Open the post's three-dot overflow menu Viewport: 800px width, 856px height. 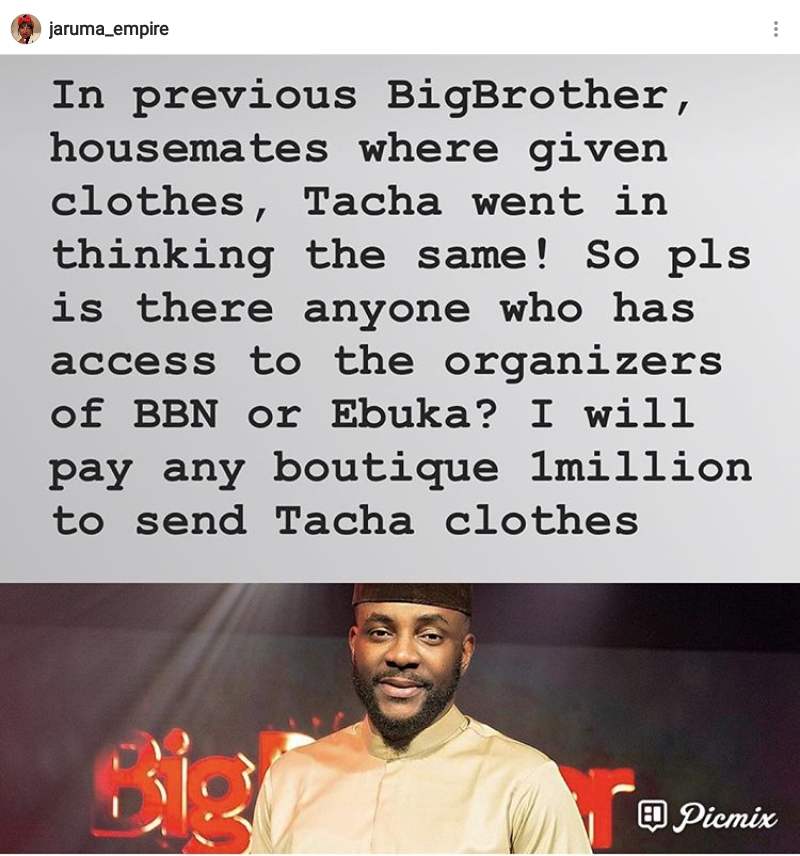[x=775, y=29]
